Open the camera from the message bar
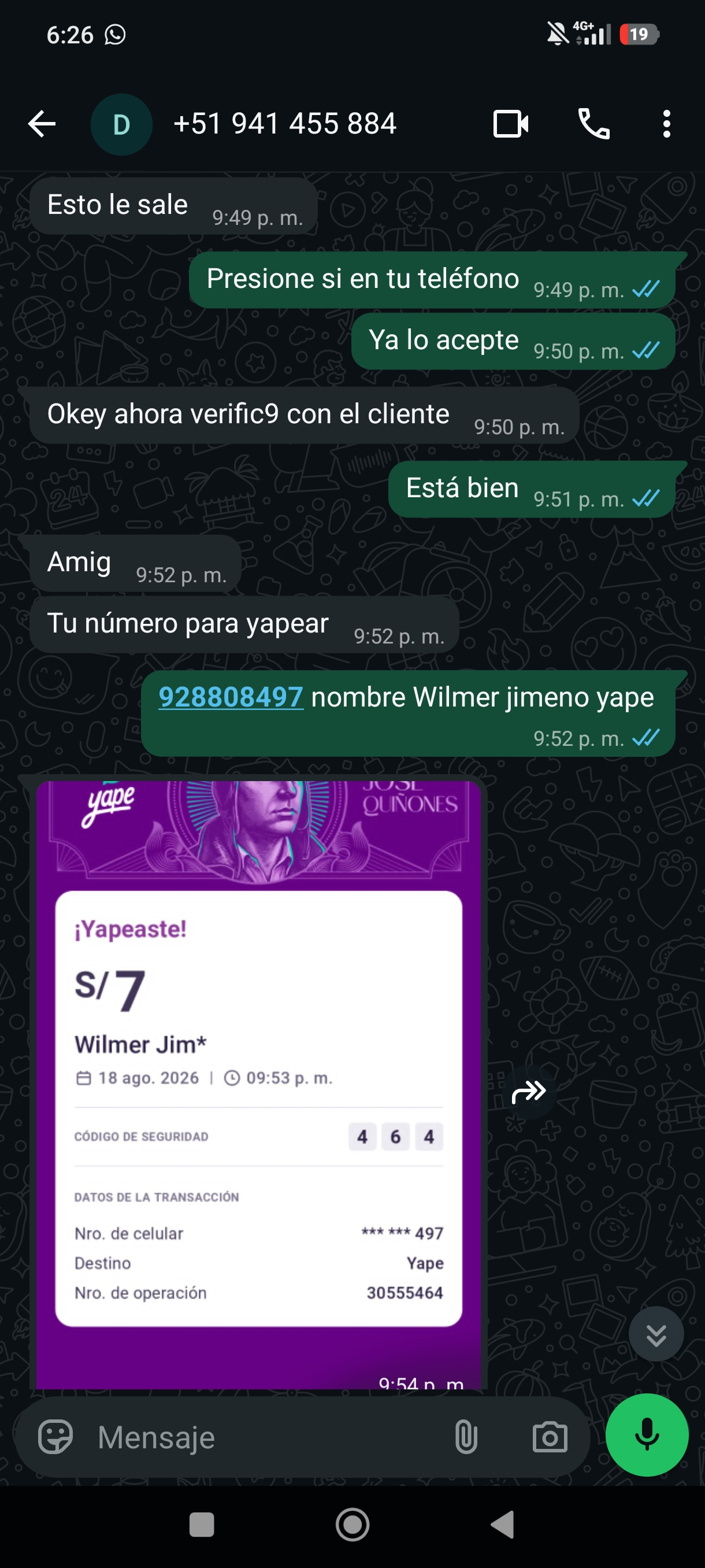The width and height of the screenshot is (705, 1568). (x=550, y=1437)
